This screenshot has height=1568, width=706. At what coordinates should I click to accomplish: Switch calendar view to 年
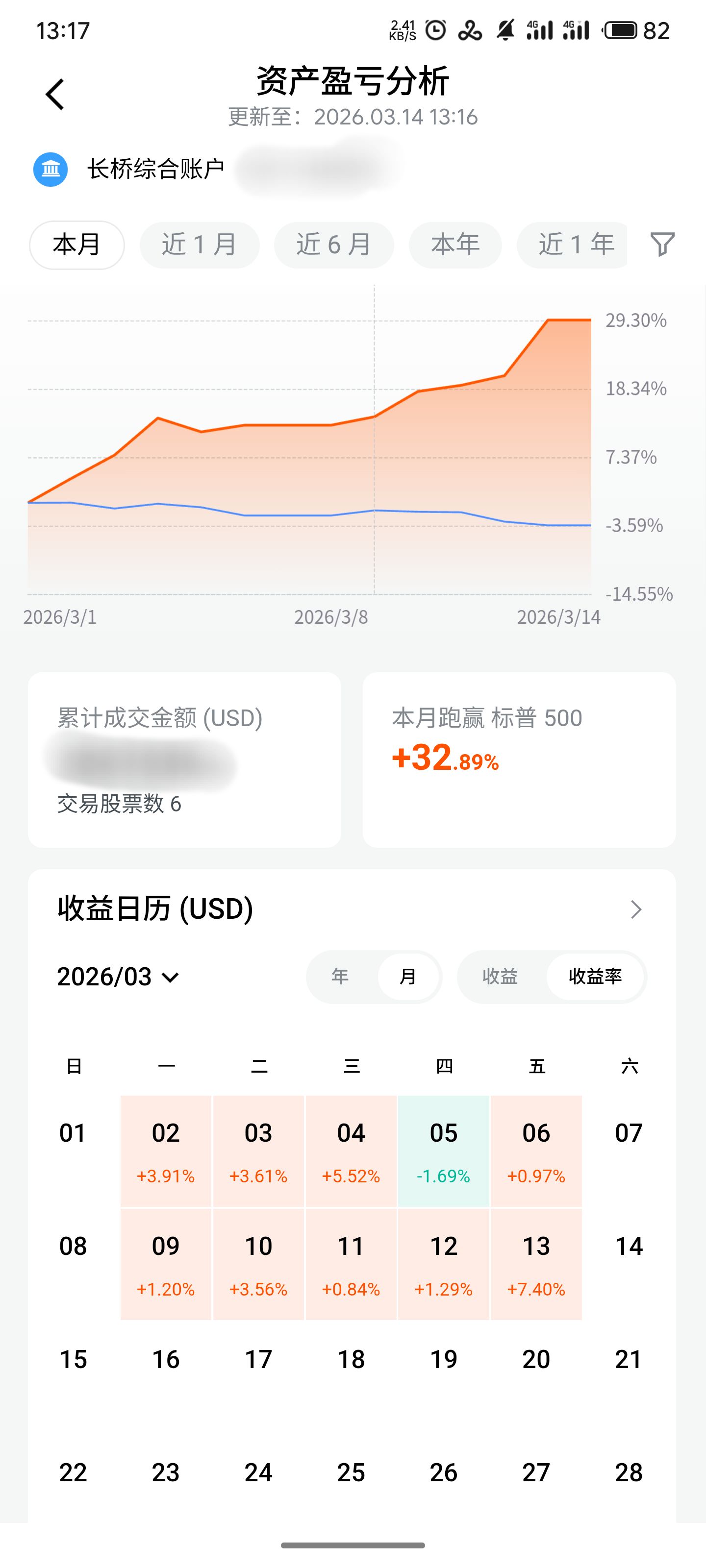(340, 977)
